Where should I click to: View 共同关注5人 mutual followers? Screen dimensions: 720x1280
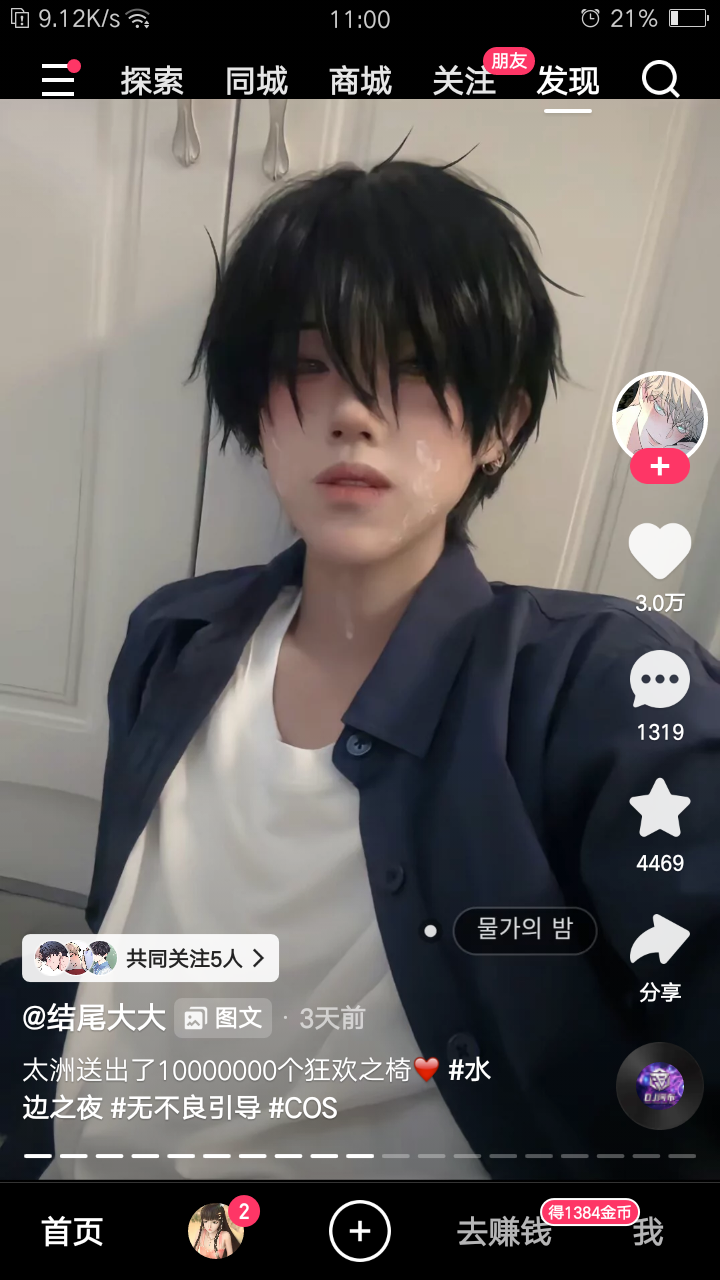point(151,958)
